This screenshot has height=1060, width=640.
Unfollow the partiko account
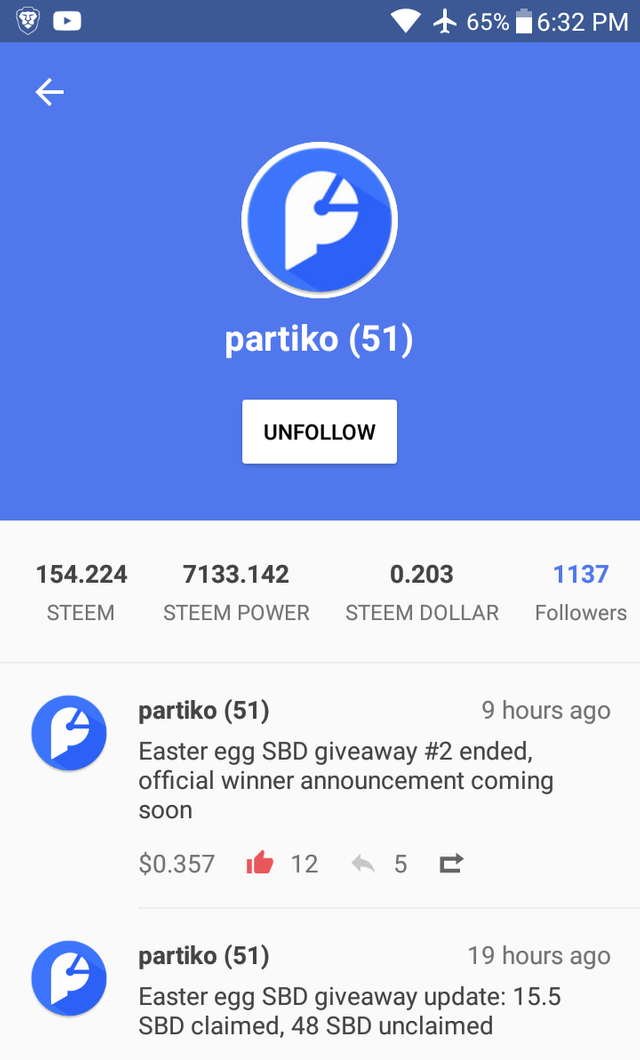(319, 432)
